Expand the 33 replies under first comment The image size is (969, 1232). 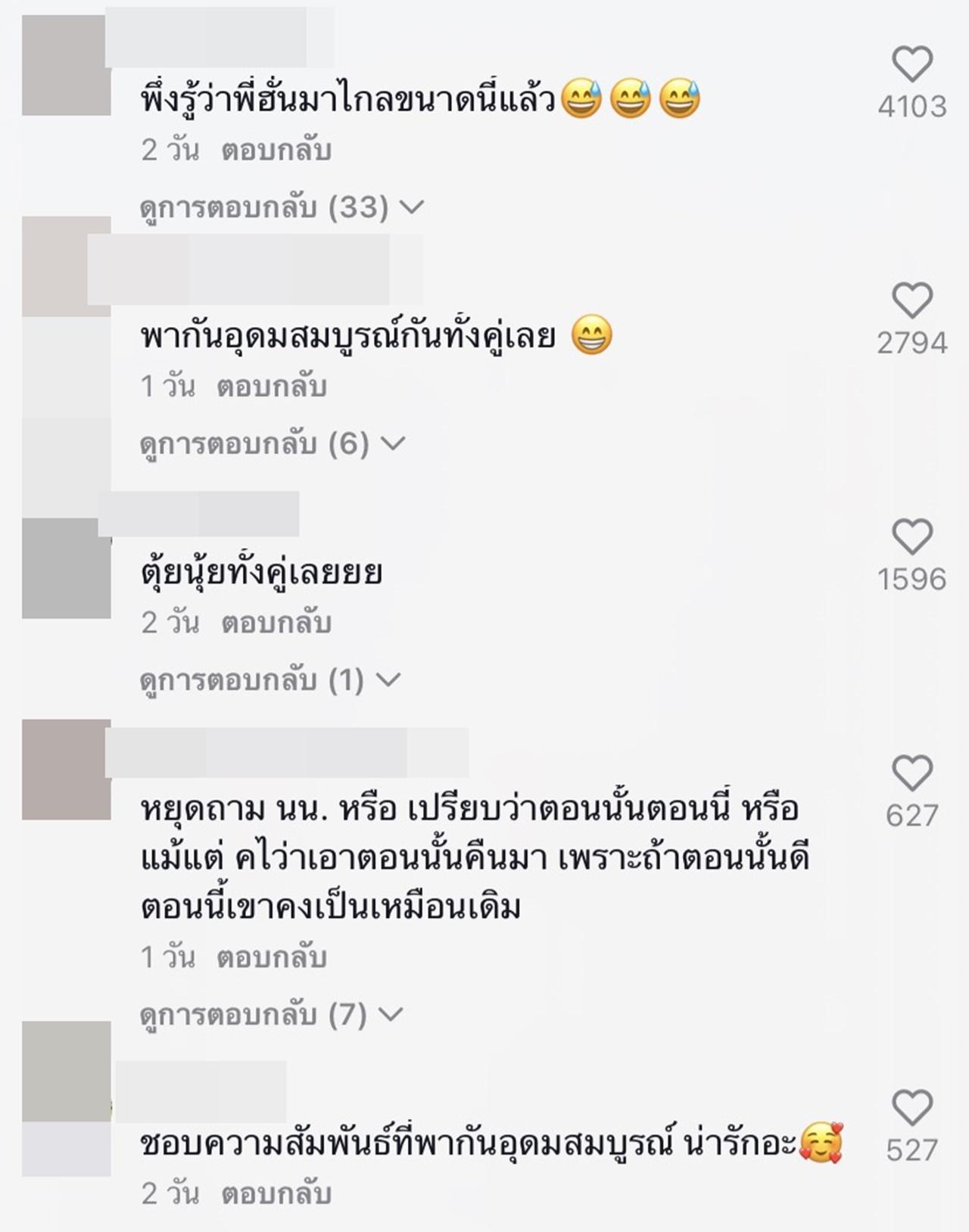click(282, 207)
